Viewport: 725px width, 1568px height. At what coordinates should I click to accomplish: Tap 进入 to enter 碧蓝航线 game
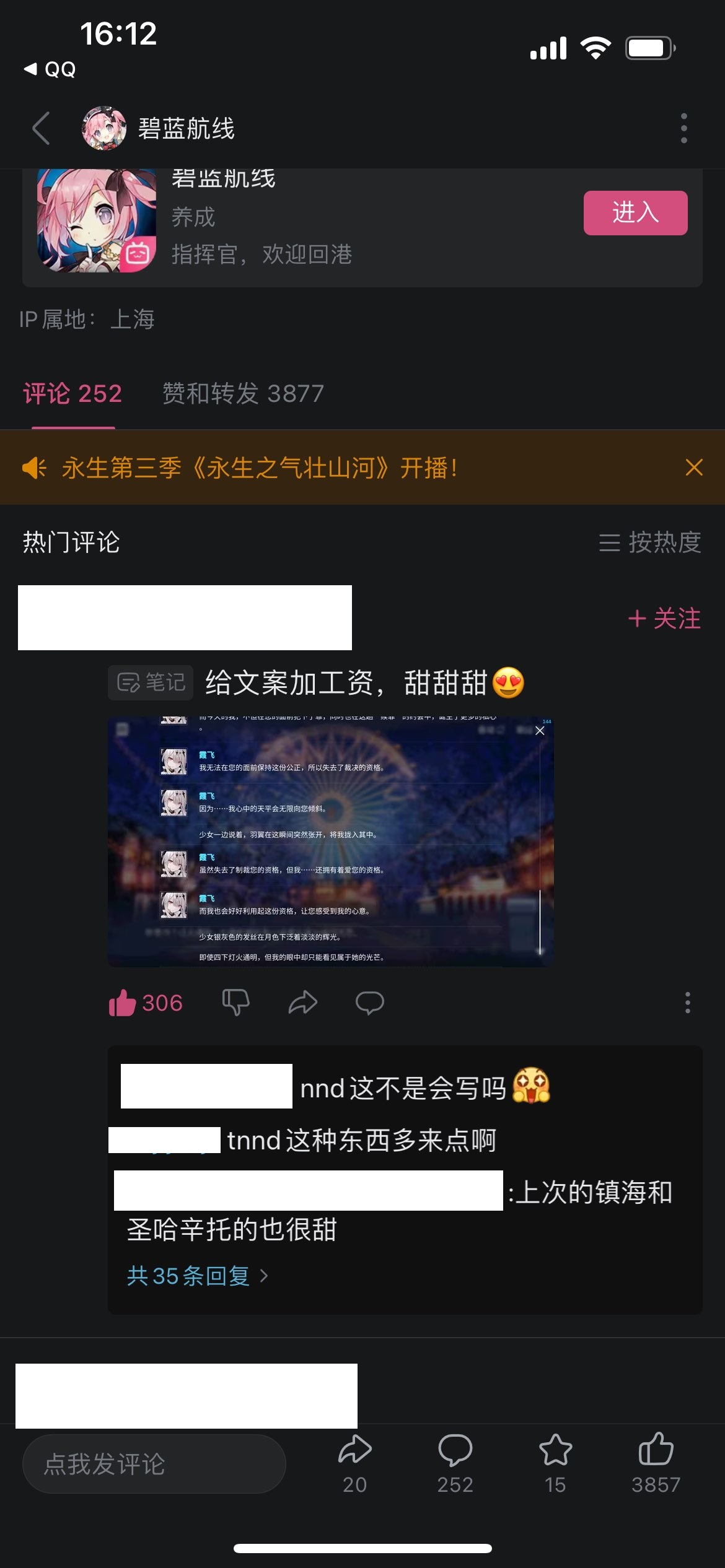coord(635,212)
